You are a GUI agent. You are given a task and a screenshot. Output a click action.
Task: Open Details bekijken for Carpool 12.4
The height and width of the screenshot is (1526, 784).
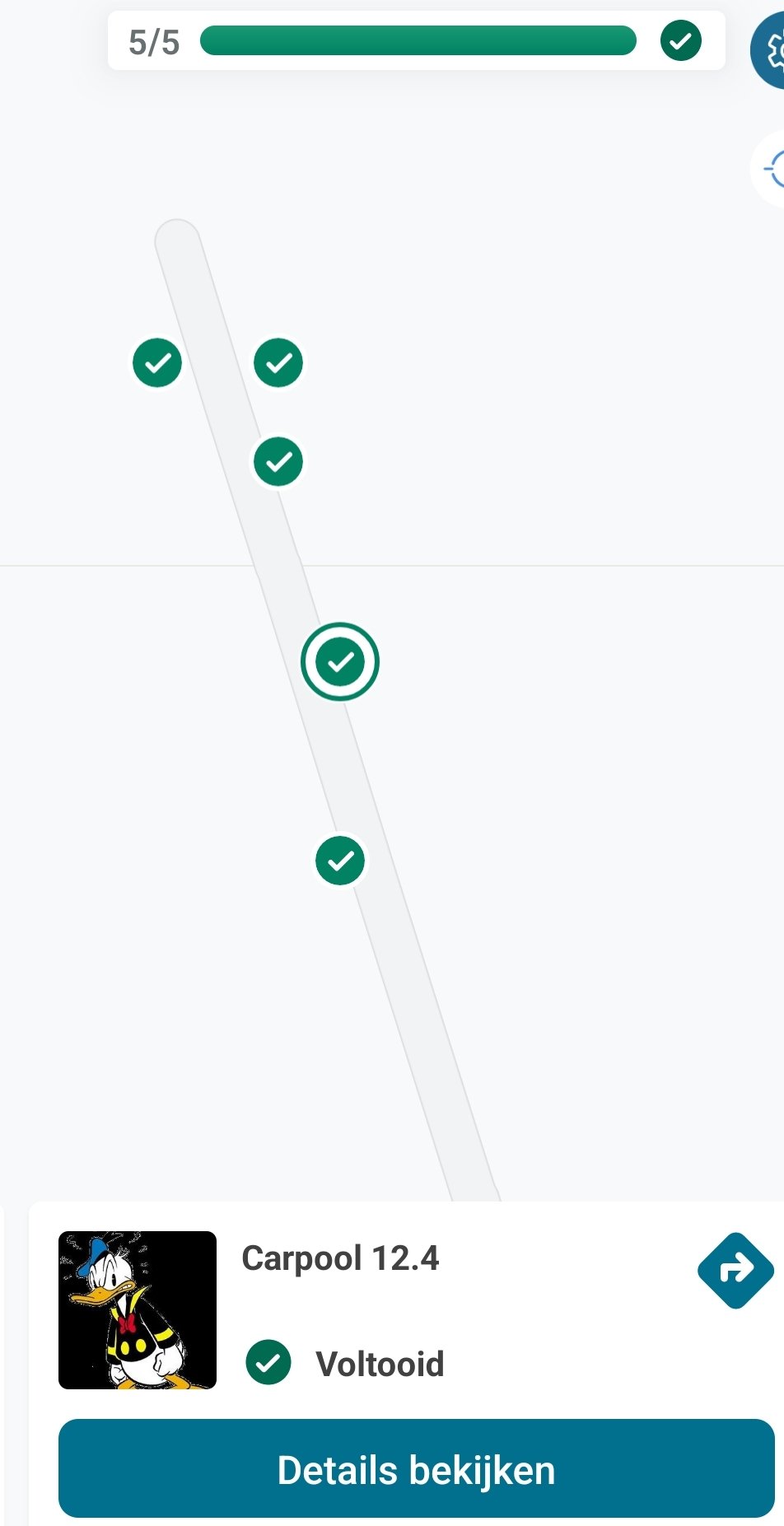(416, 1469)
